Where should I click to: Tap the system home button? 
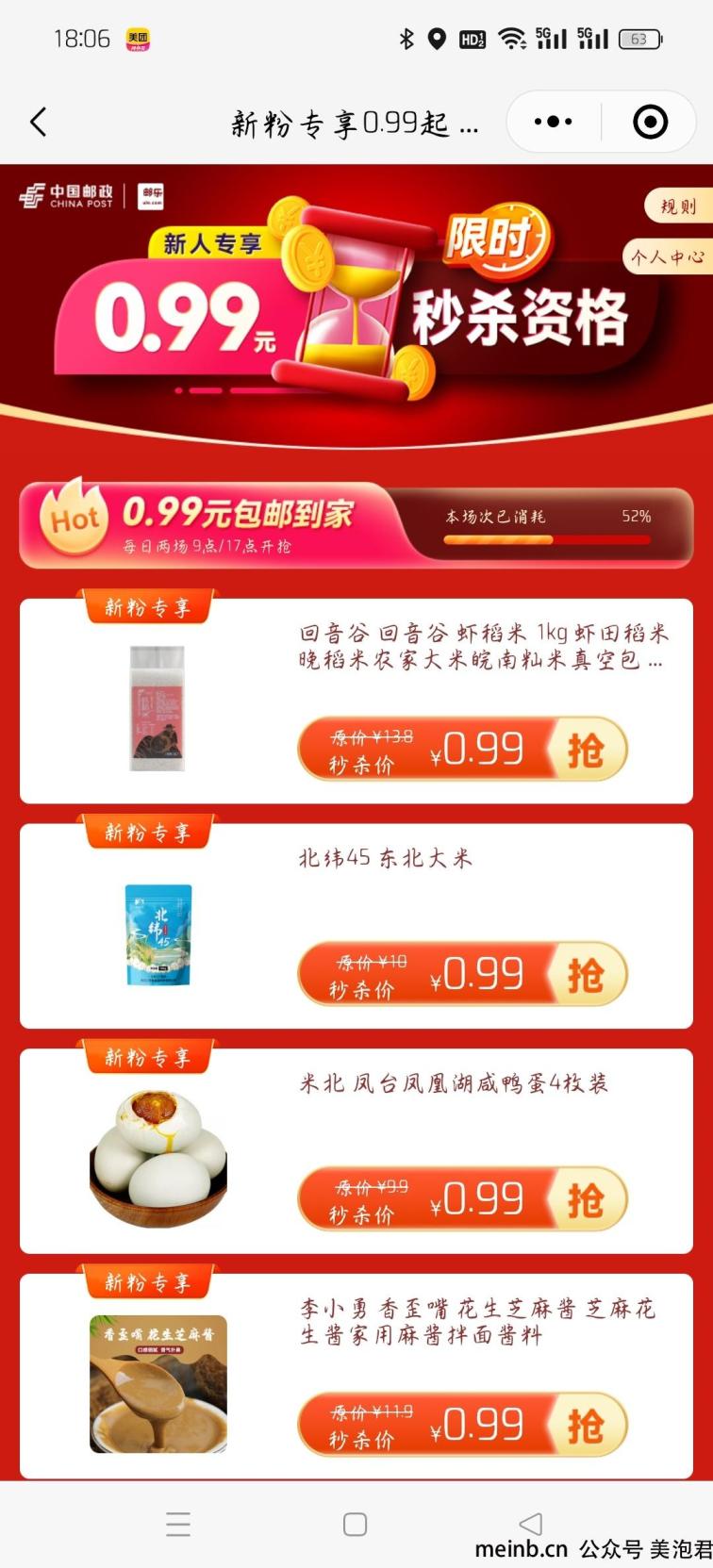pyautogui.click(x=355, y=1524)
